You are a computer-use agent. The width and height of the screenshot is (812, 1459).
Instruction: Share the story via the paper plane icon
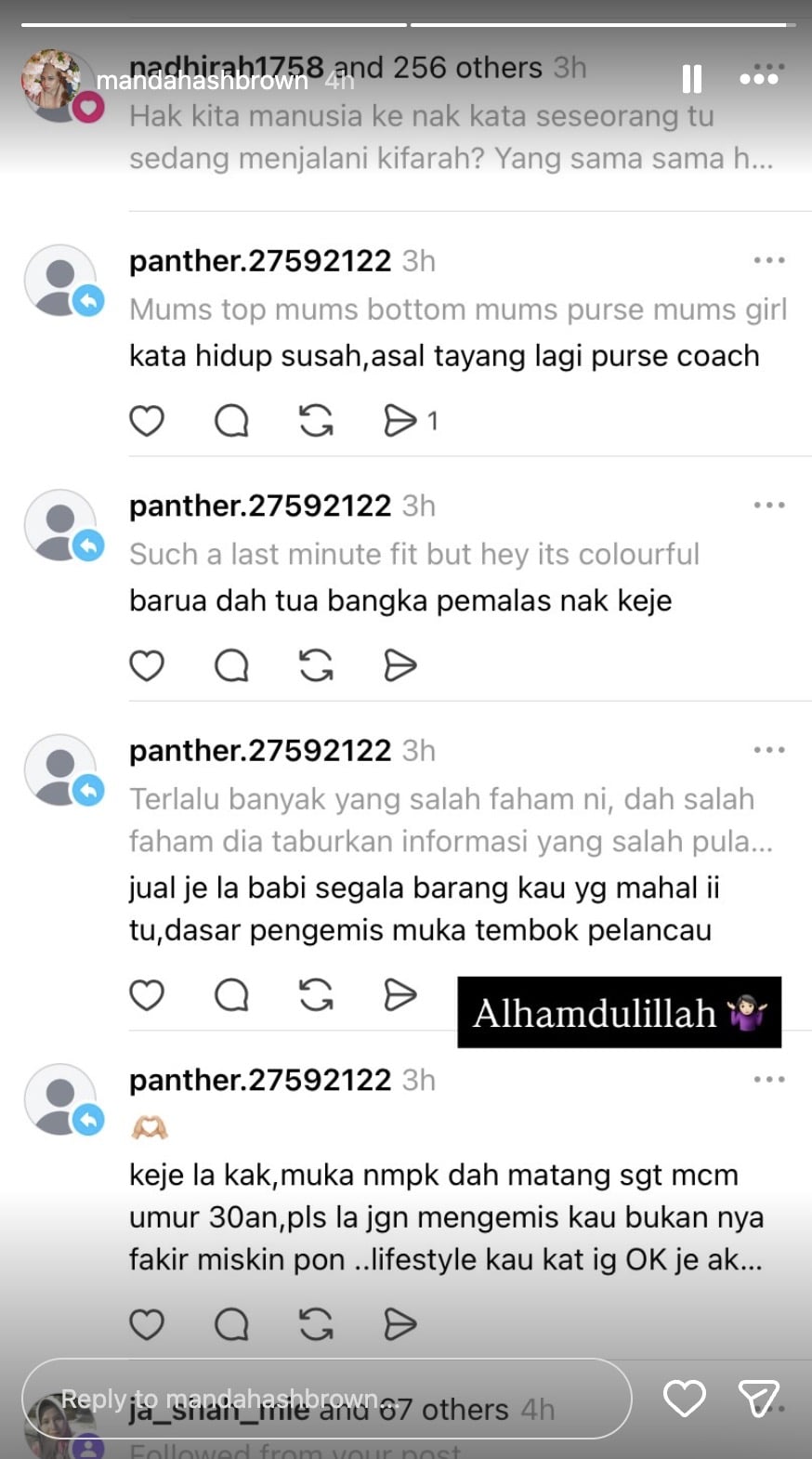pyautogui.click(x=759, y=1399)
